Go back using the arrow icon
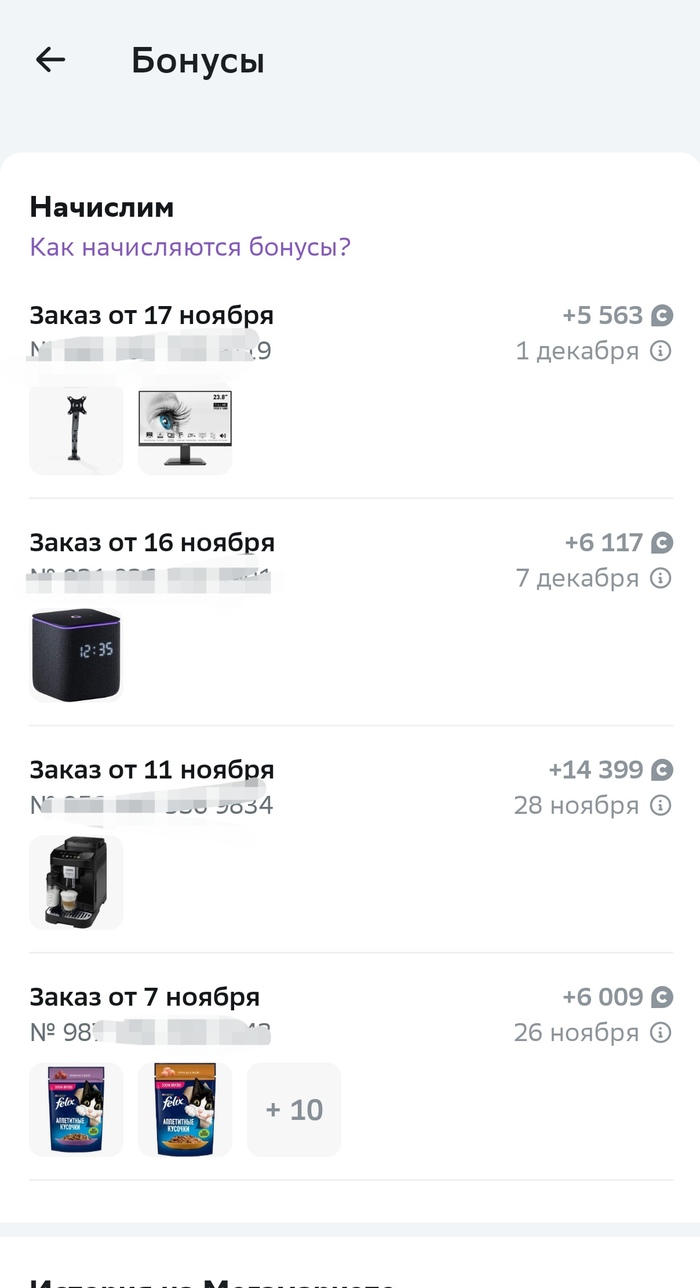This screenshot has width=700, height=1288. [50, 60]
